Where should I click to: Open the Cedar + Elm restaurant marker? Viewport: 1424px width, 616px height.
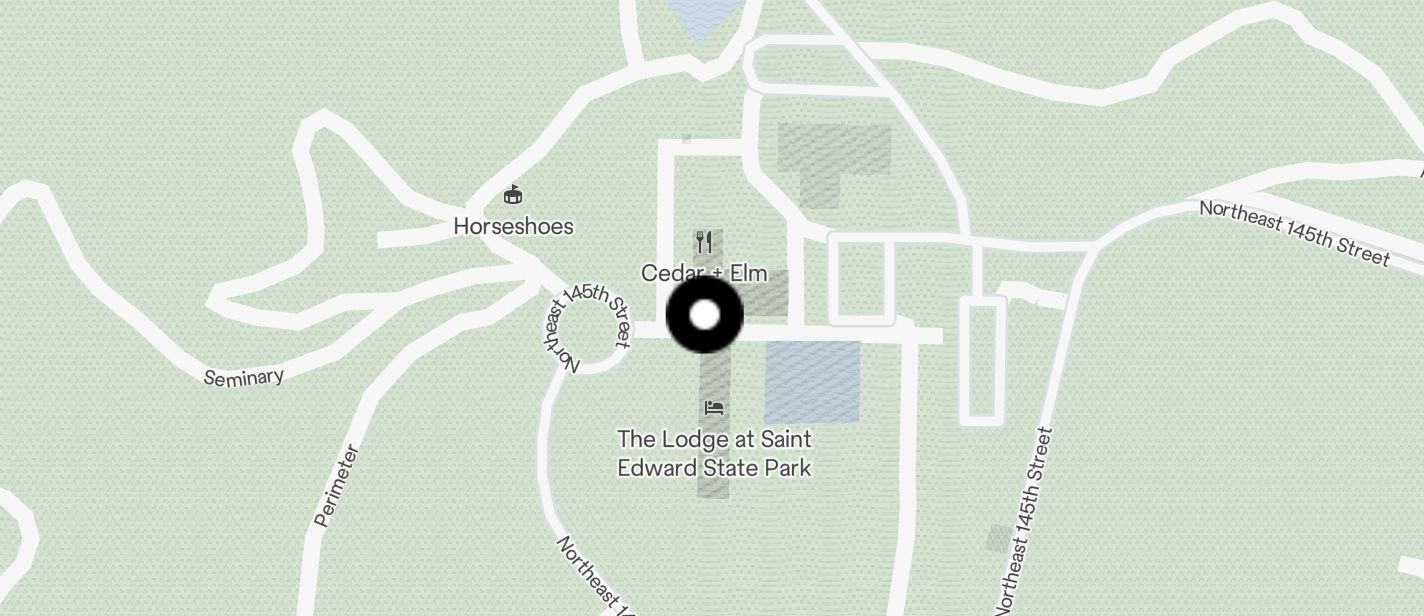point(704,242)
